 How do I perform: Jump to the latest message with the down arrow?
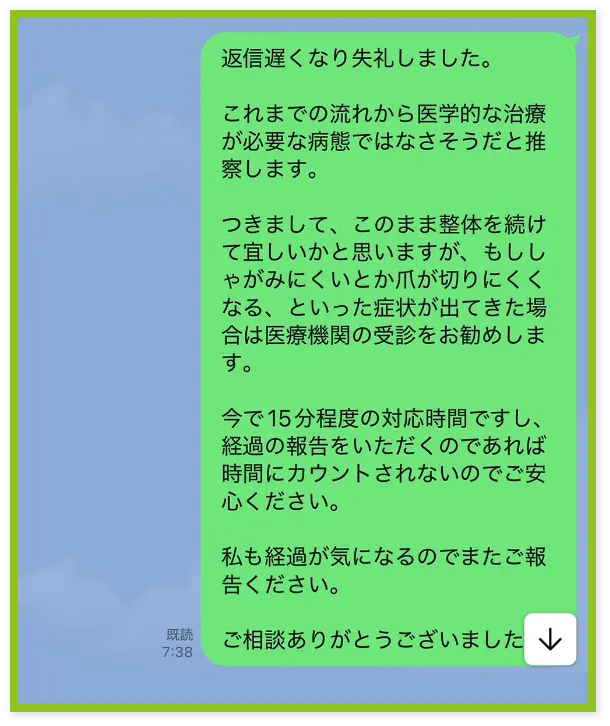pos(550,639)
